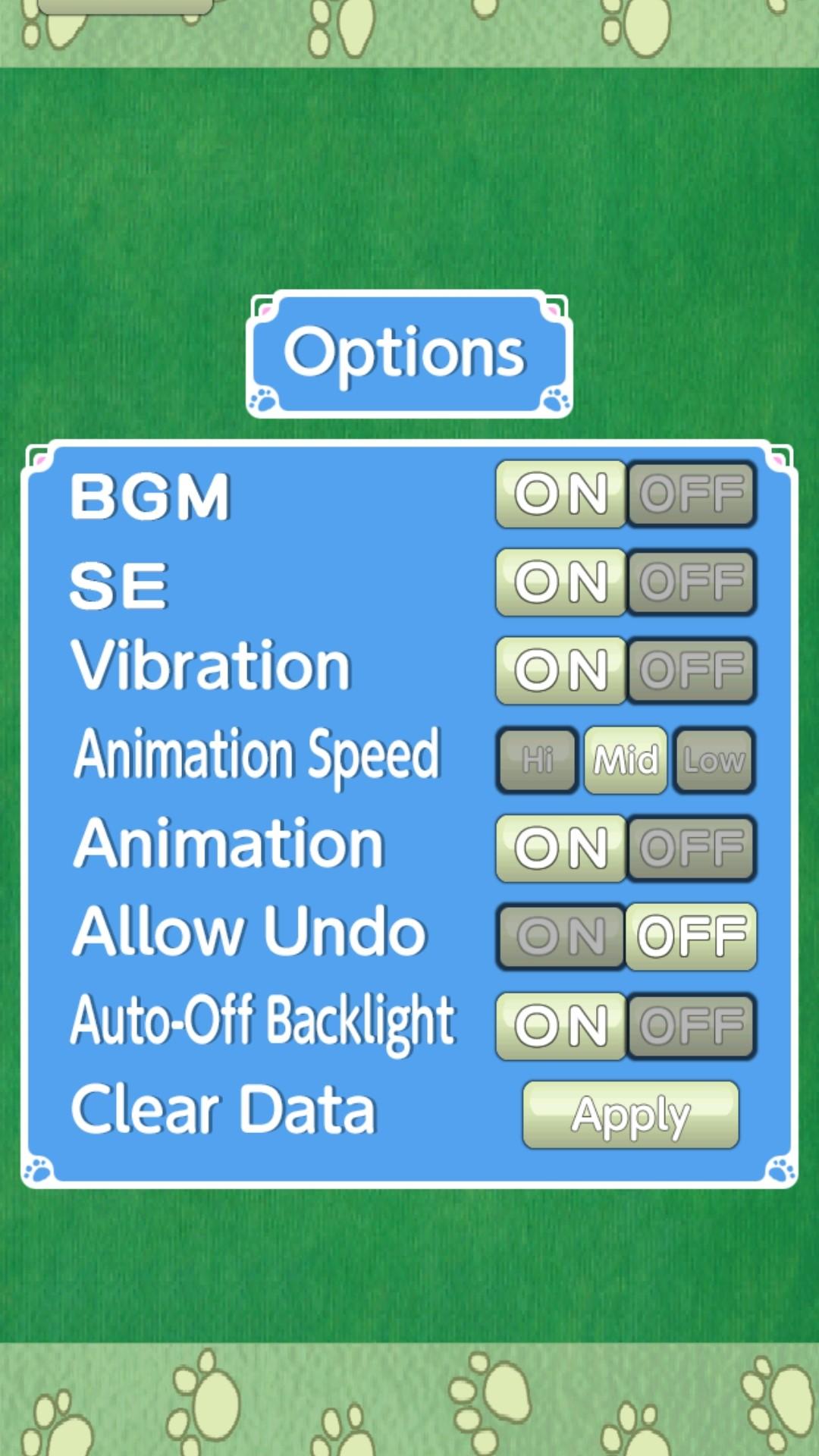The width and height of the screenshot is (819, 1456).
Task: Tap ON for Auto-Off Backlight
Action: tap(561, 1025)
